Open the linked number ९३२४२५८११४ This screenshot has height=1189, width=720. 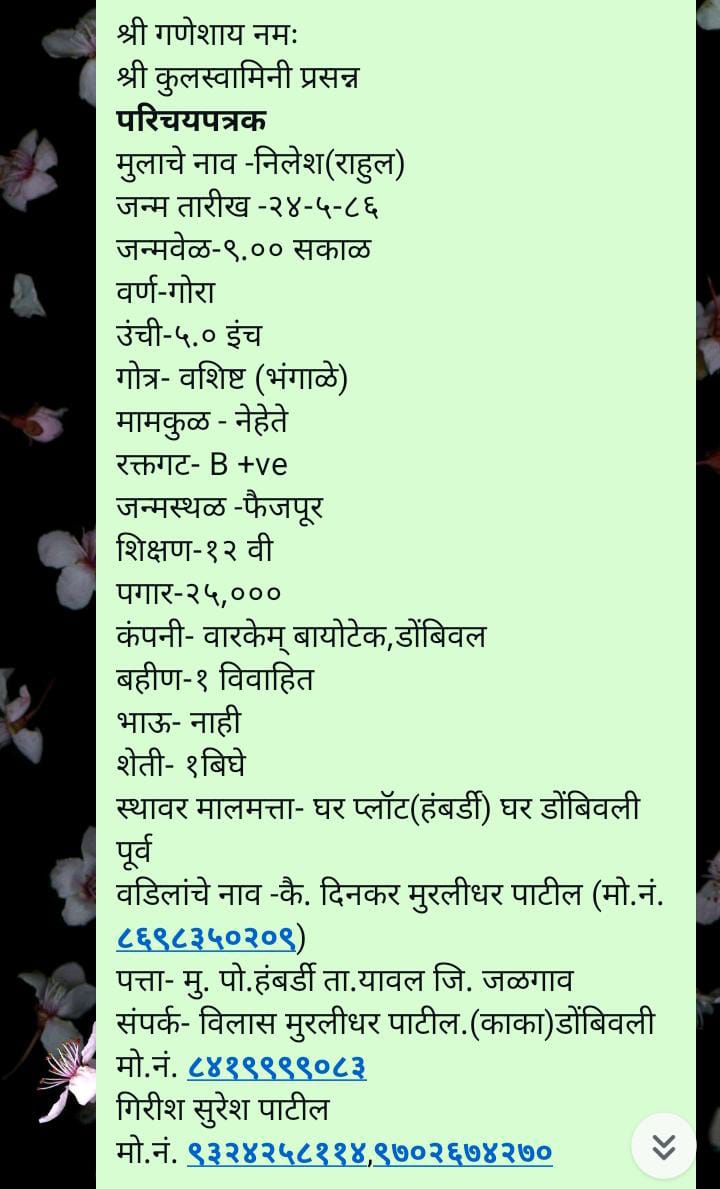[x=277, y=1153]
